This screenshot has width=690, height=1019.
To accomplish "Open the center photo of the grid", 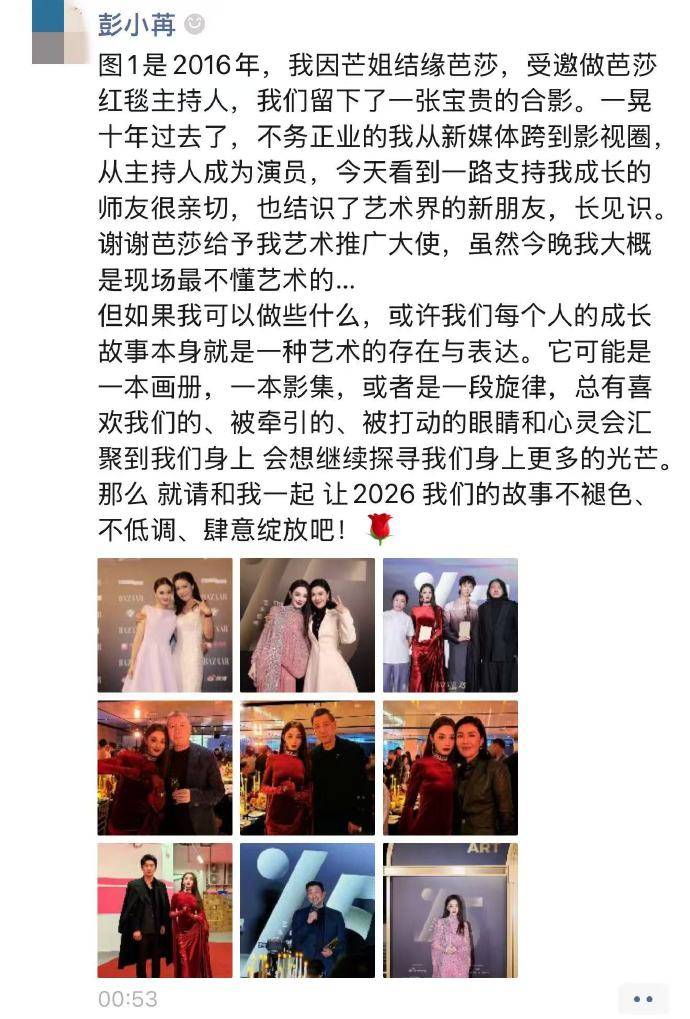I will (x=307, y=768).
